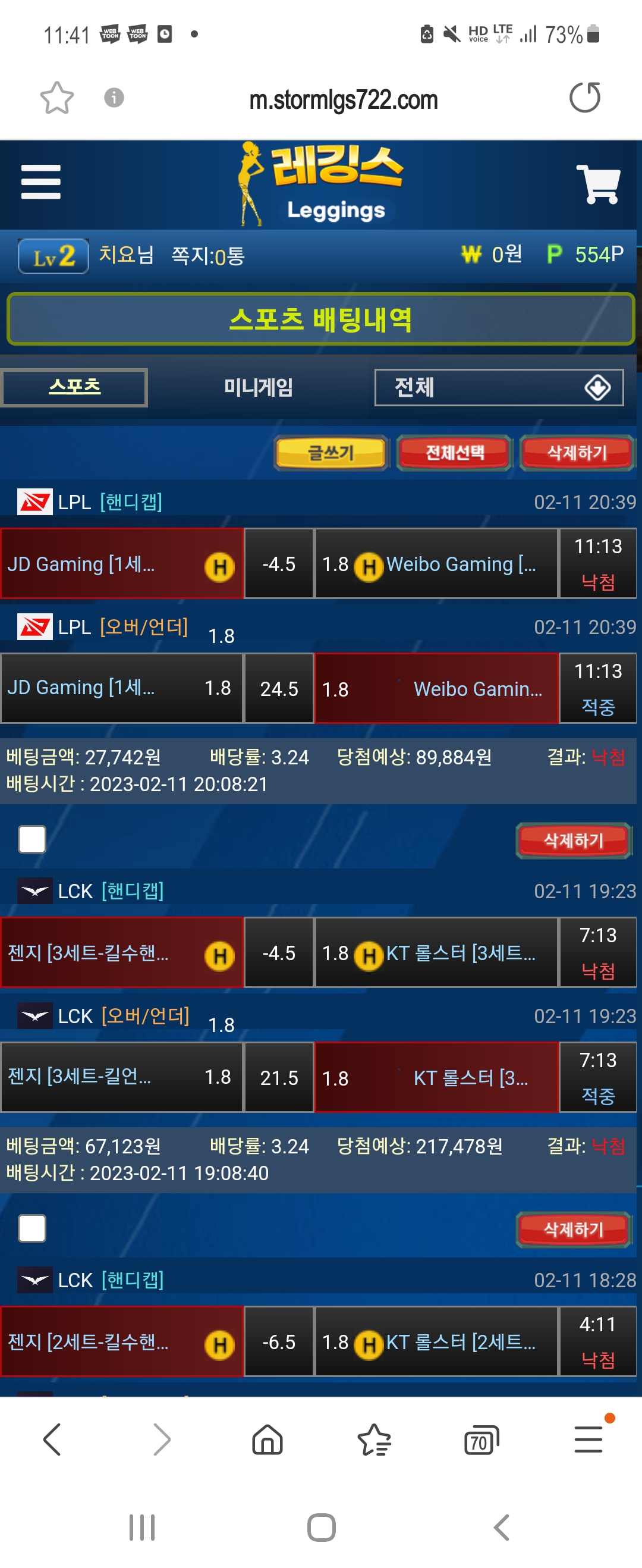Open the browser bookmarks list
642x1568 pixels.
click(x=374, y=1440)
